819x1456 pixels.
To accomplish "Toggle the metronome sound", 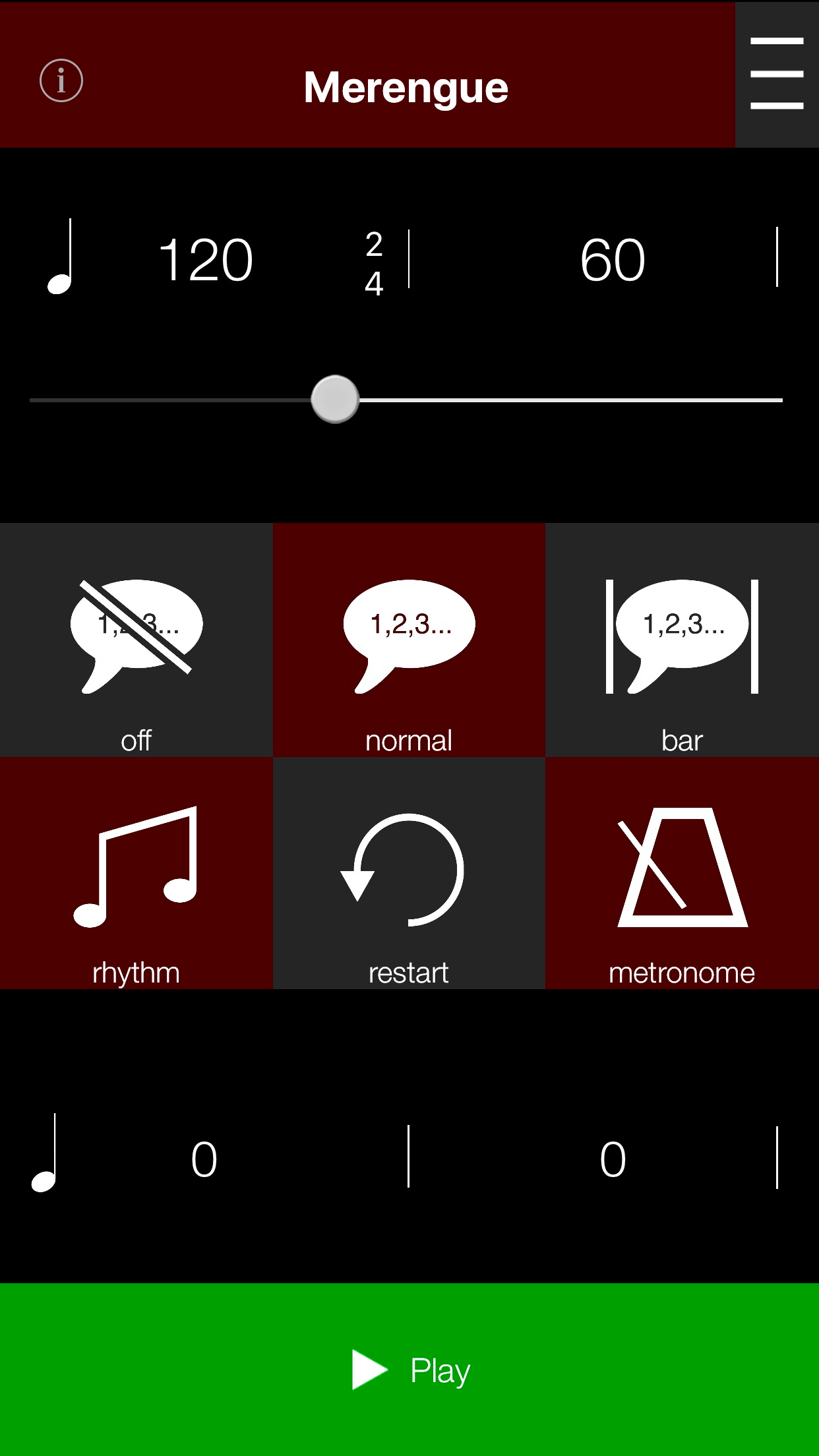I will tap(682, 872).
